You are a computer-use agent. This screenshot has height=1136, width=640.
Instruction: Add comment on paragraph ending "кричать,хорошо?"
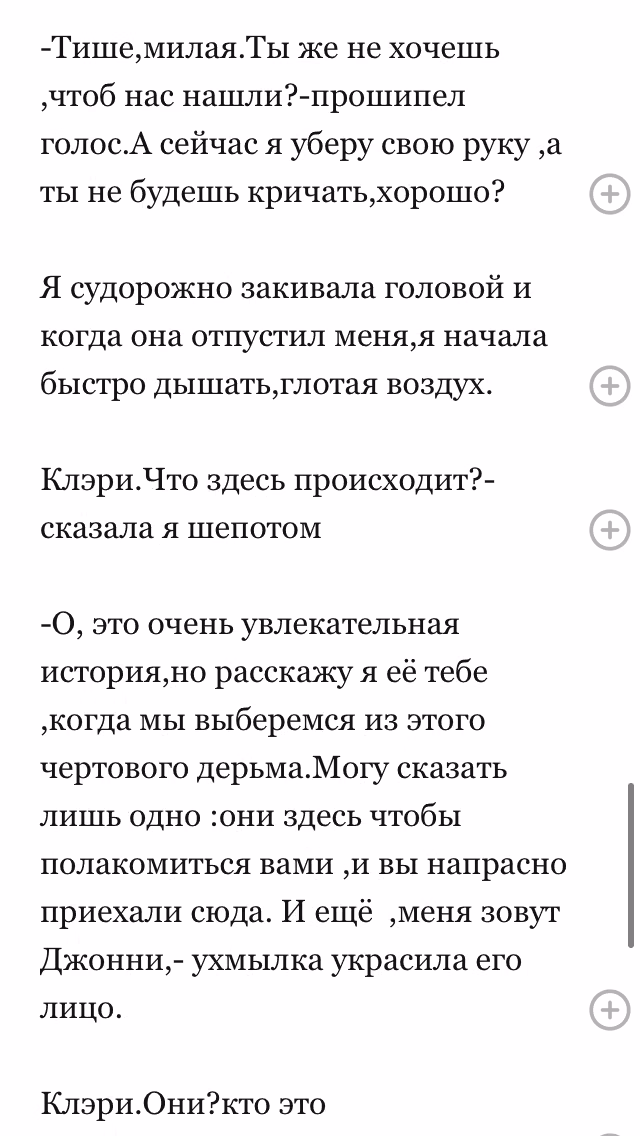tap(610, 194)
